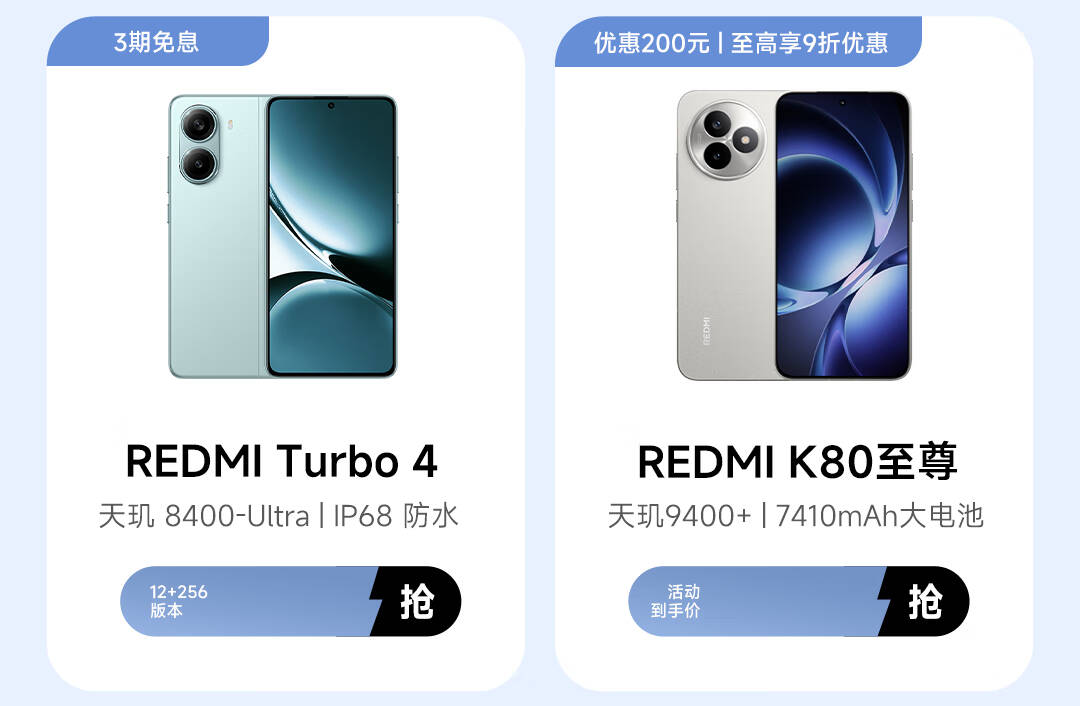Open the REDMI Turbo 4 product card
The width and height of the screenshot is (1080, 706).
[x=285, y=353]
